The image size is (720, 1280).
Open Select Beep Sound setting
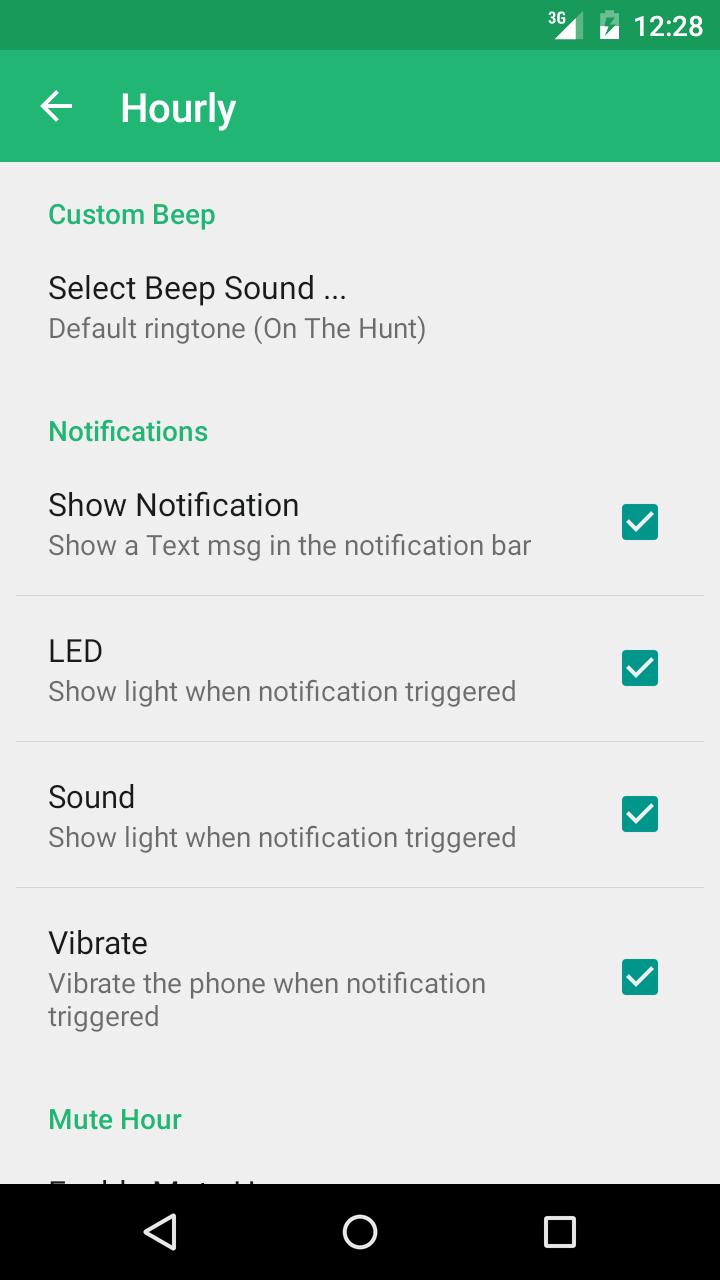click(x=237, y=307)
